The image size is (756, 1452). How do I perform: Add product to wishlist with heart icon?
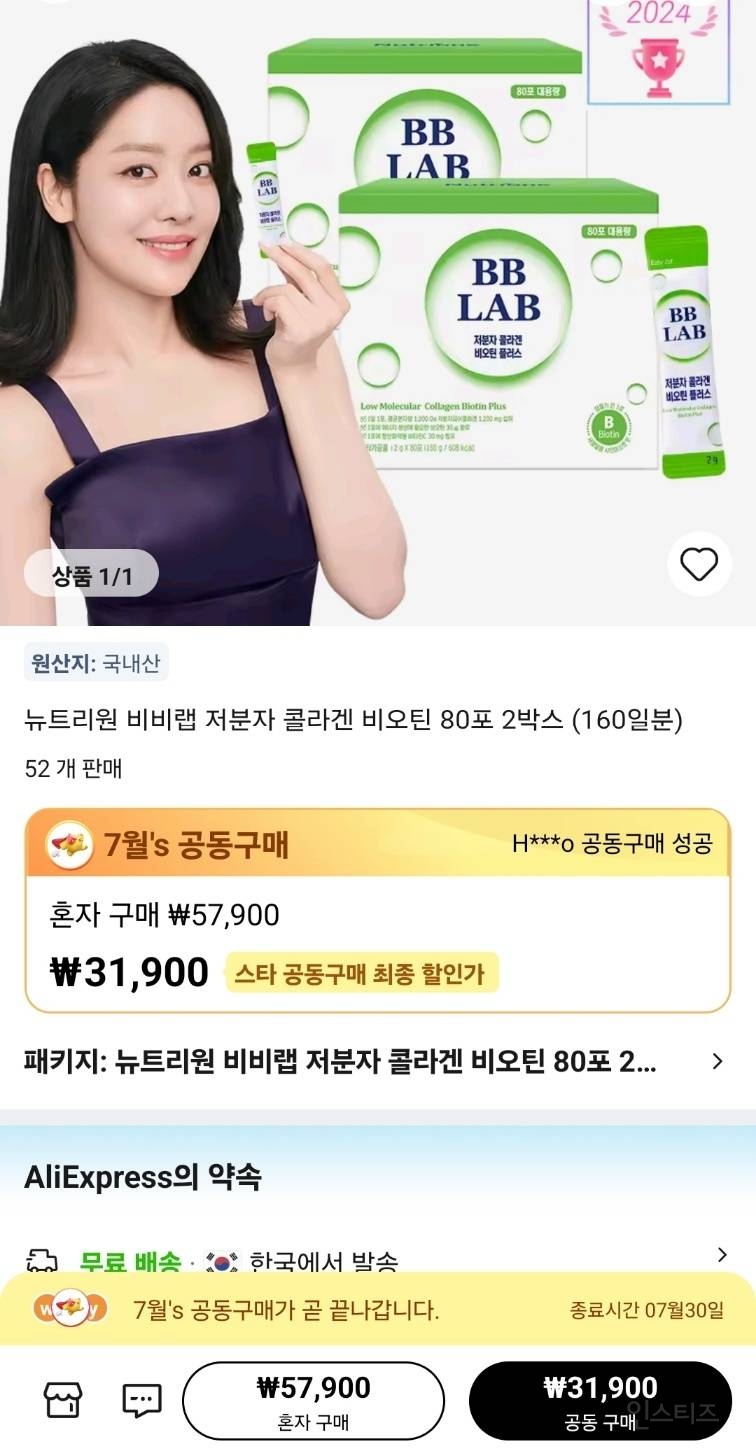(698, 565)
